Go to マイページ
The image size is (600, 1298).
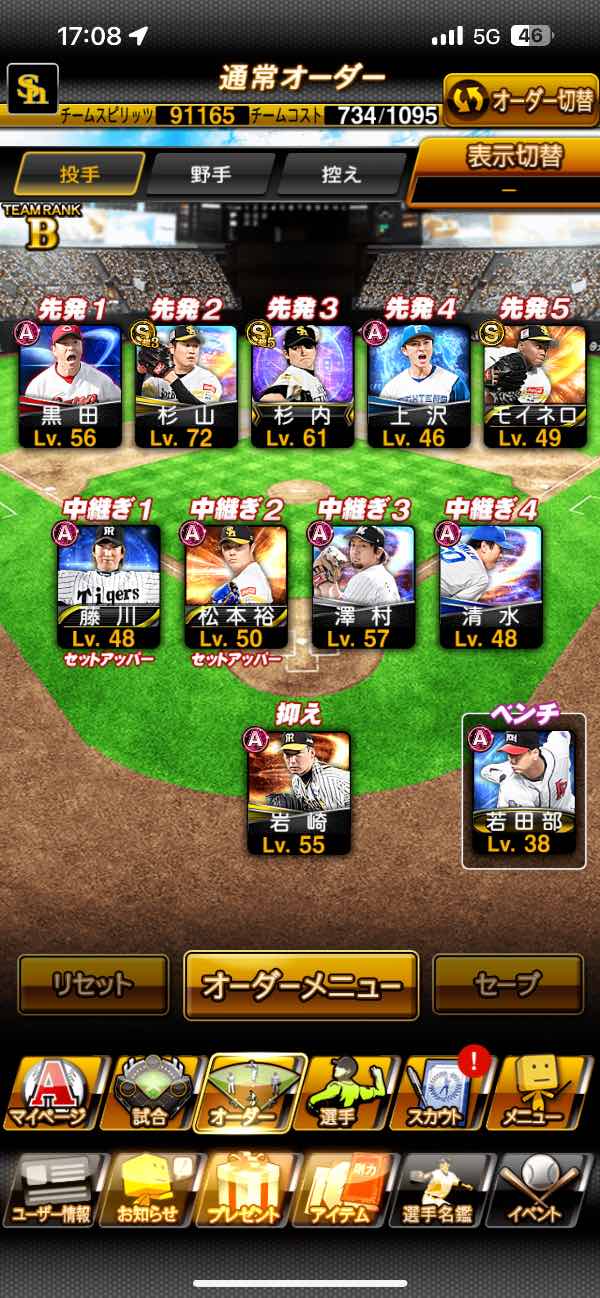[50, 1093]
